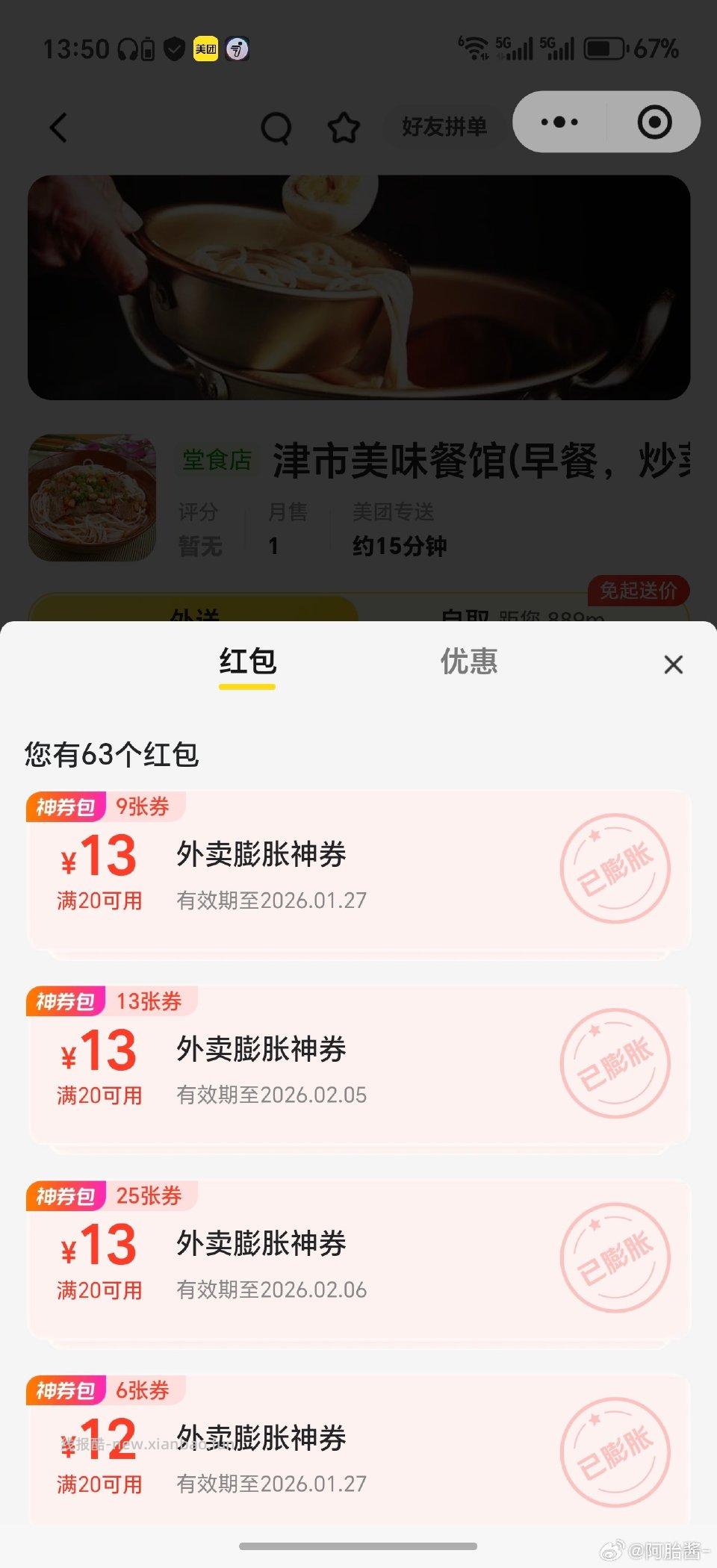Navigate back using the back arrow

pyautogui.click(x=60, y=127)
